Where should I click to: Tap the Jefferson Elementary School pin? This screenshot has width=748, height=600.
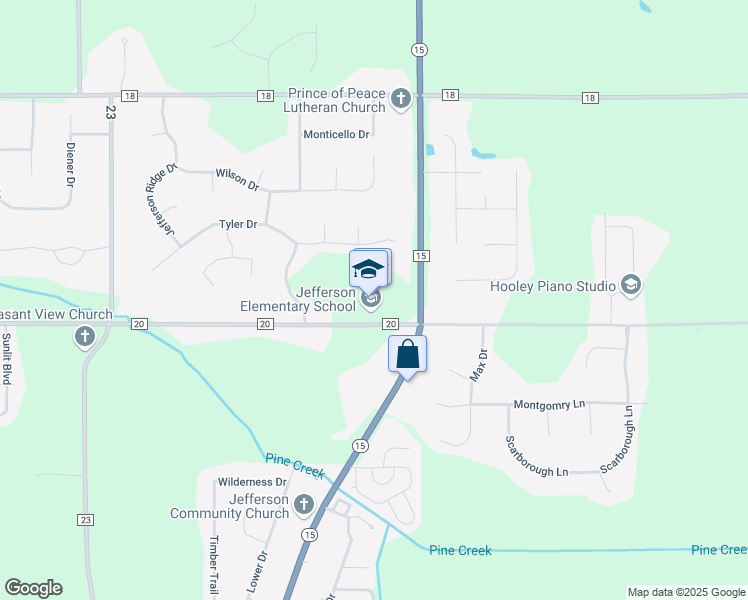371,300
